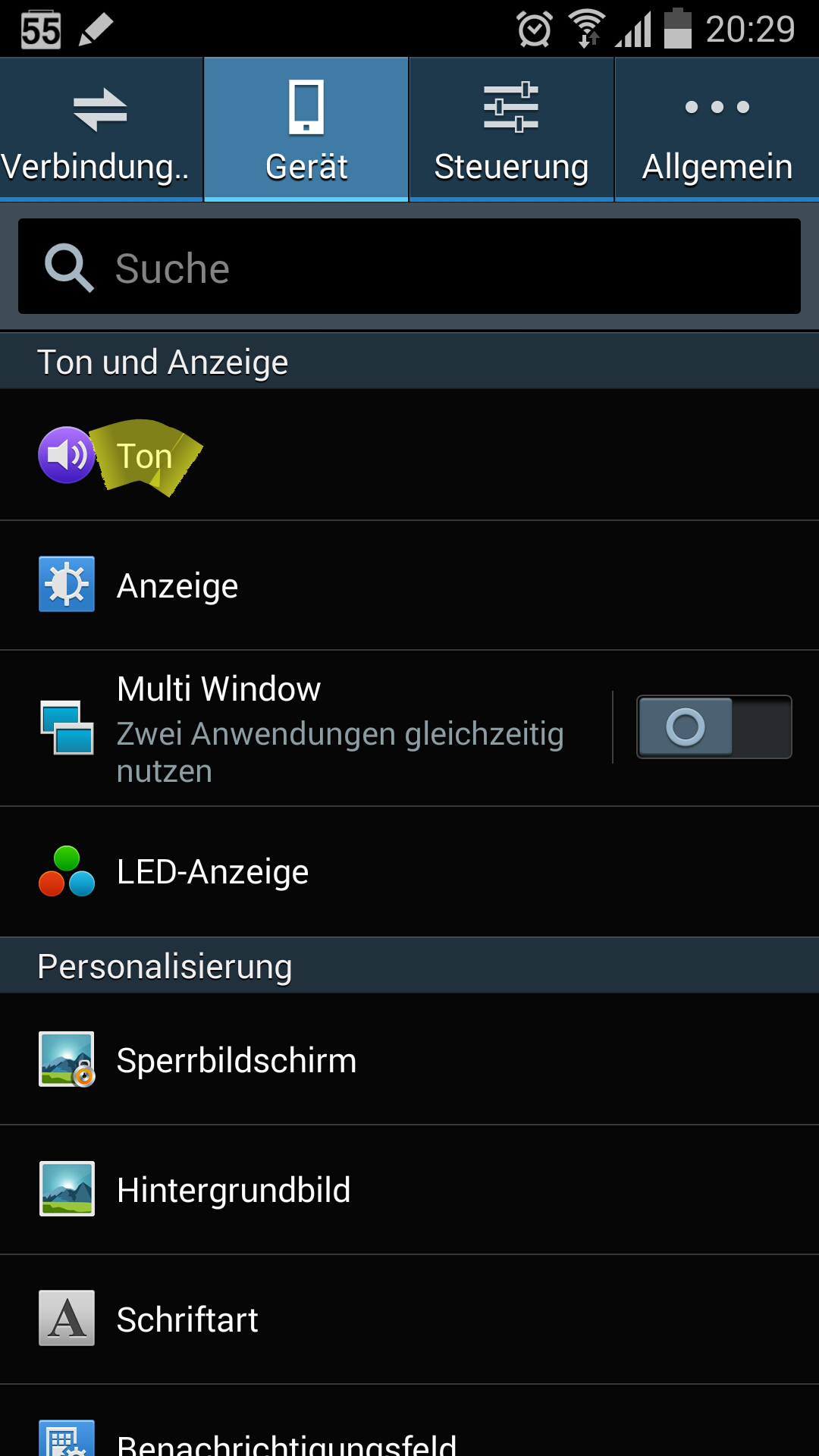Open Hintergrundbild settings
Image resolution: width=819 pixels, height=1456 pixels.
[409, 1189]
